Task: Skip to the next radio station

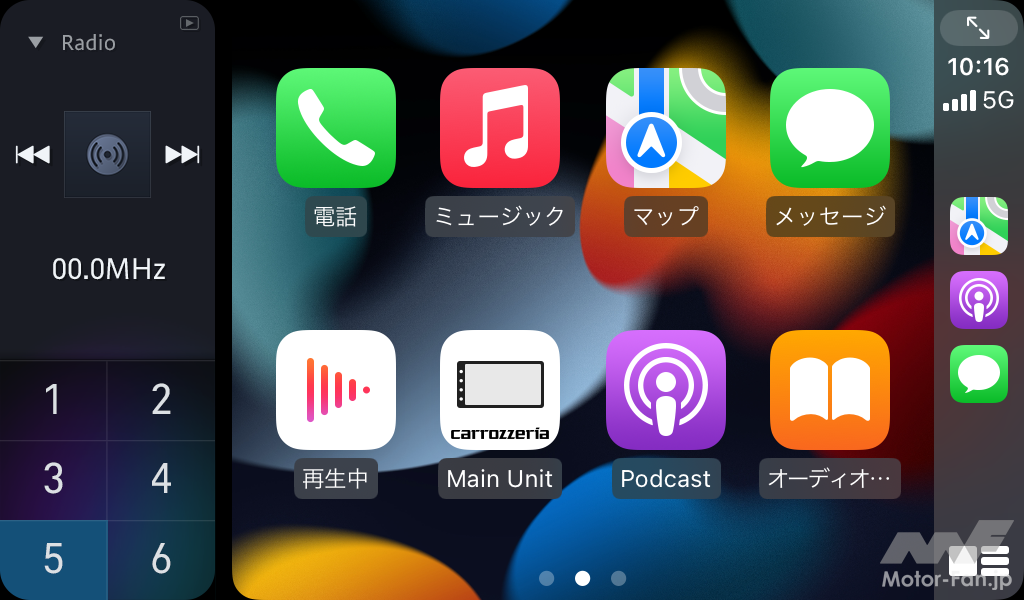Action: [182, 154]
